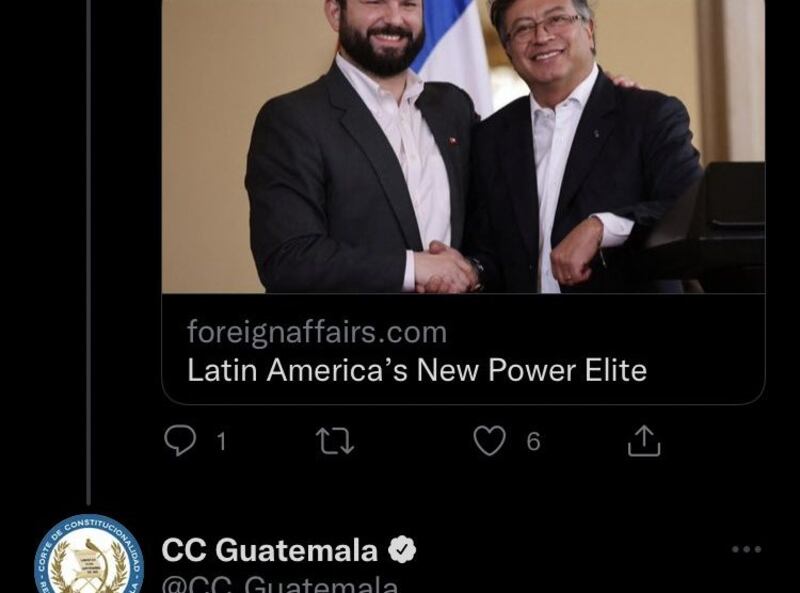This screenshot has width=800, height=593.
Task: Open the Foreign Affairs article link card
Action: [463, 350]
